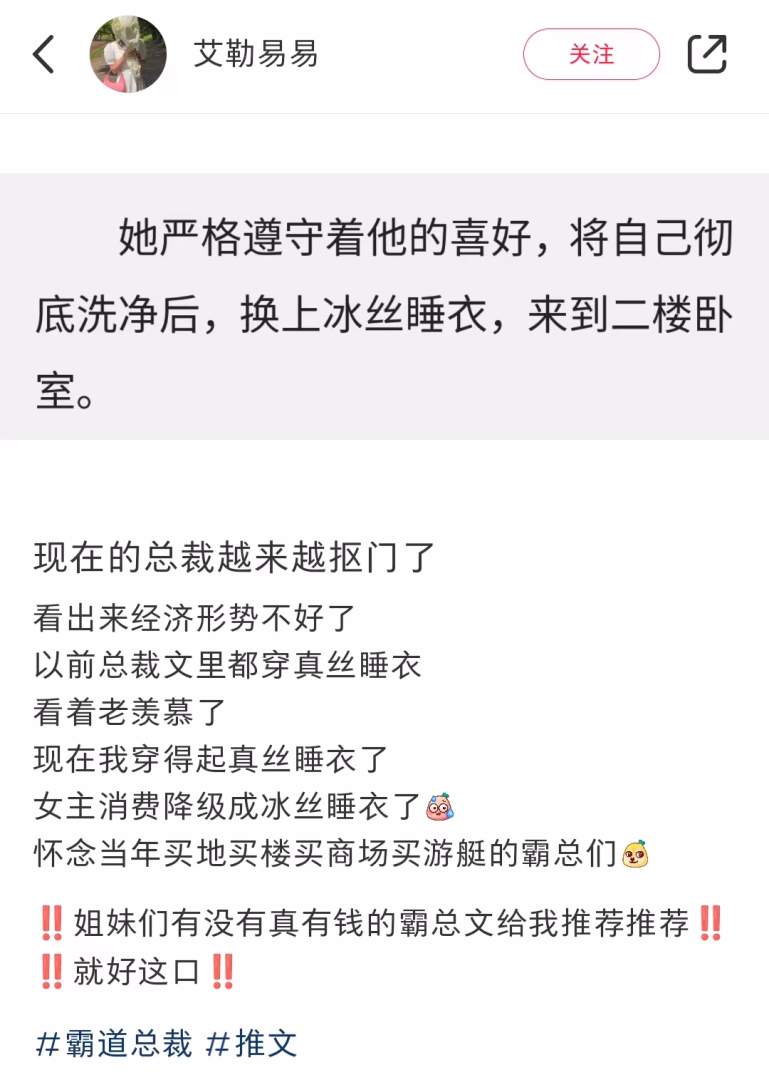This screenshot has width=769, height=1080.
Task: Share this post
Action: click(707, 54)
